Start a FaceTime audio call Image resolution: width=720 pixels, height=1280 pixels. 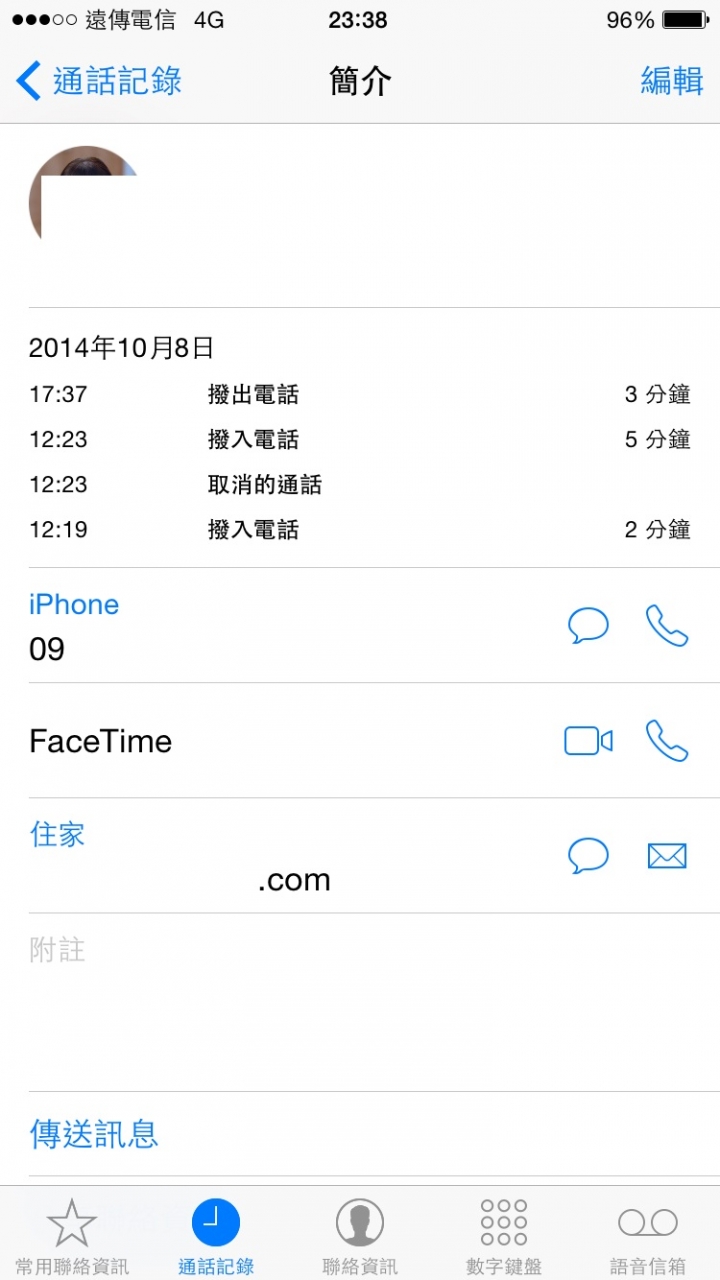click(x=667, y=741)
